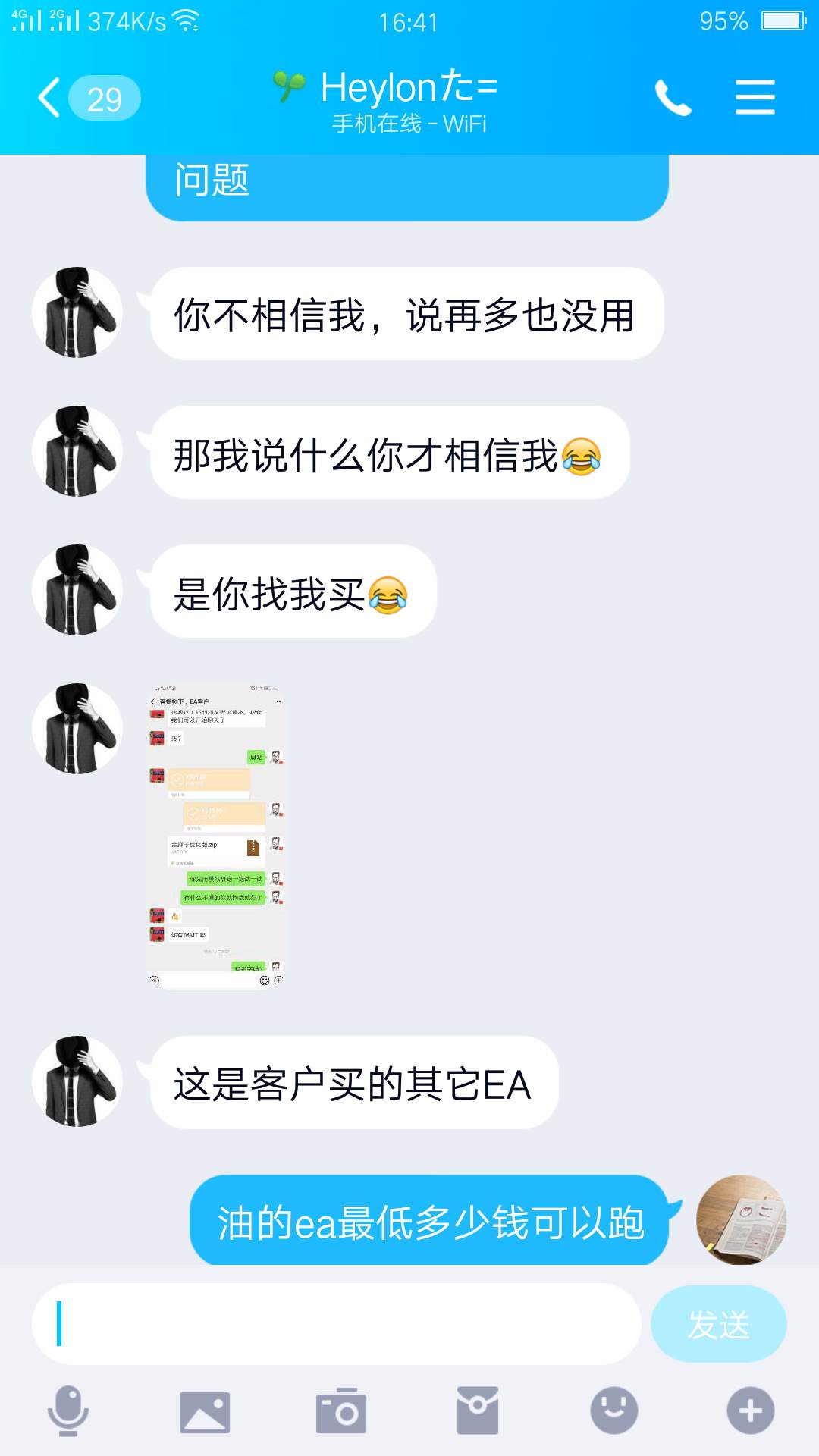Open the emoji panel
Viewport: 819px width, 1456px height.
[x=614, y=1410]
